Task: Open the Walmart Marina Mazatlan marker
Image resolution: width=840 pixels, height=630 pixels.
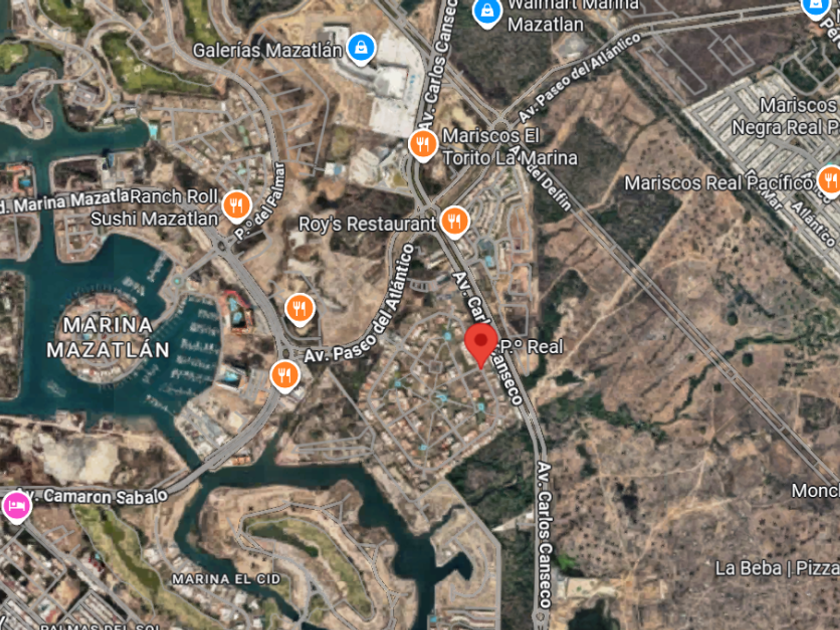Action: click(487, 12)
